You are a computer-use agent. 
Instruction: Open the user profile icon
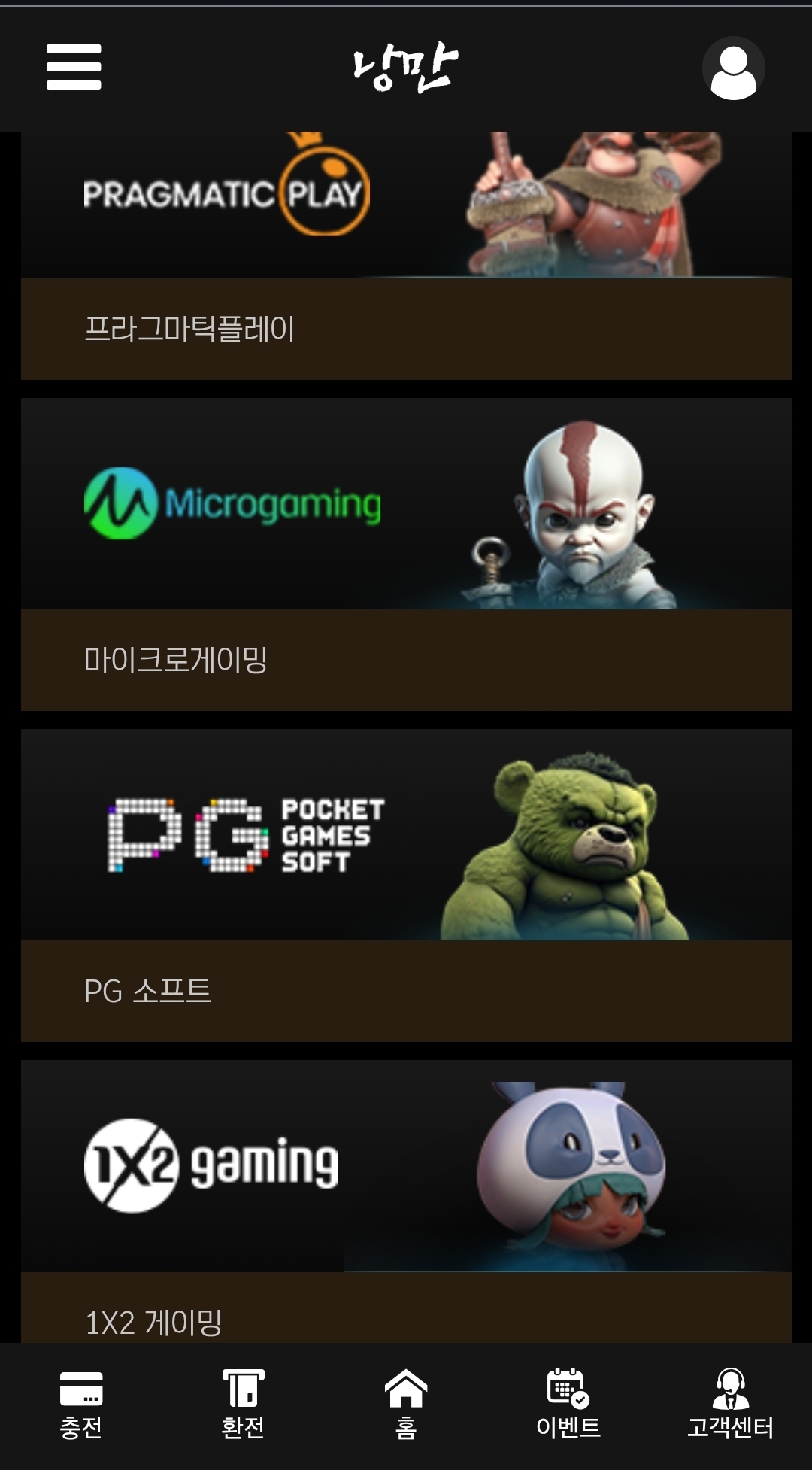click(x=734, y=68)
